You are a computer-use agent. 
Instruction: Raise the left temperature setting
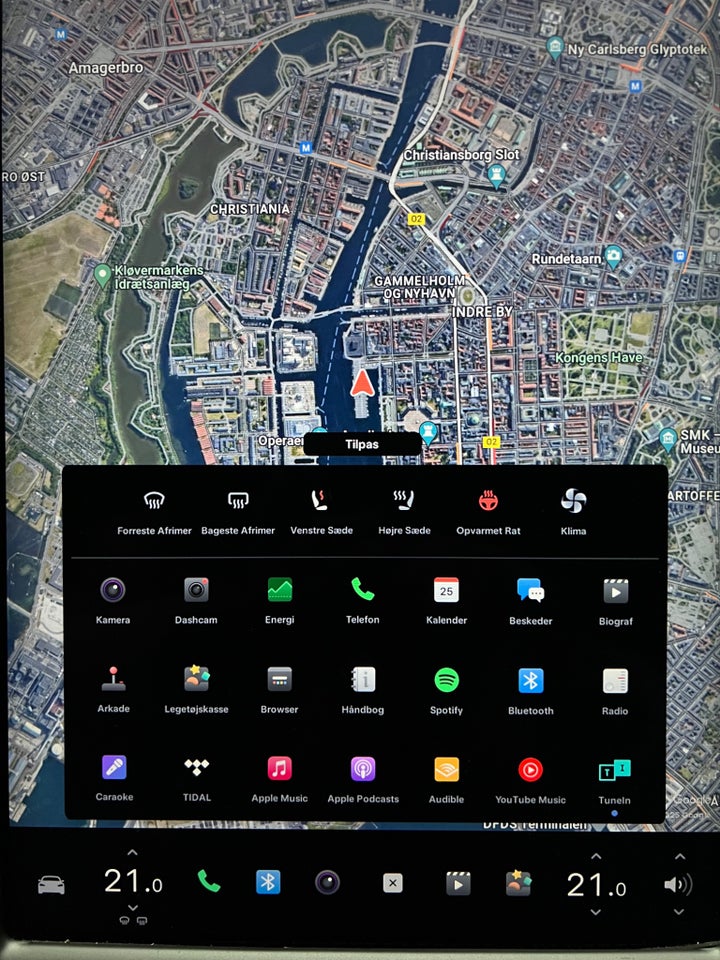132,853
